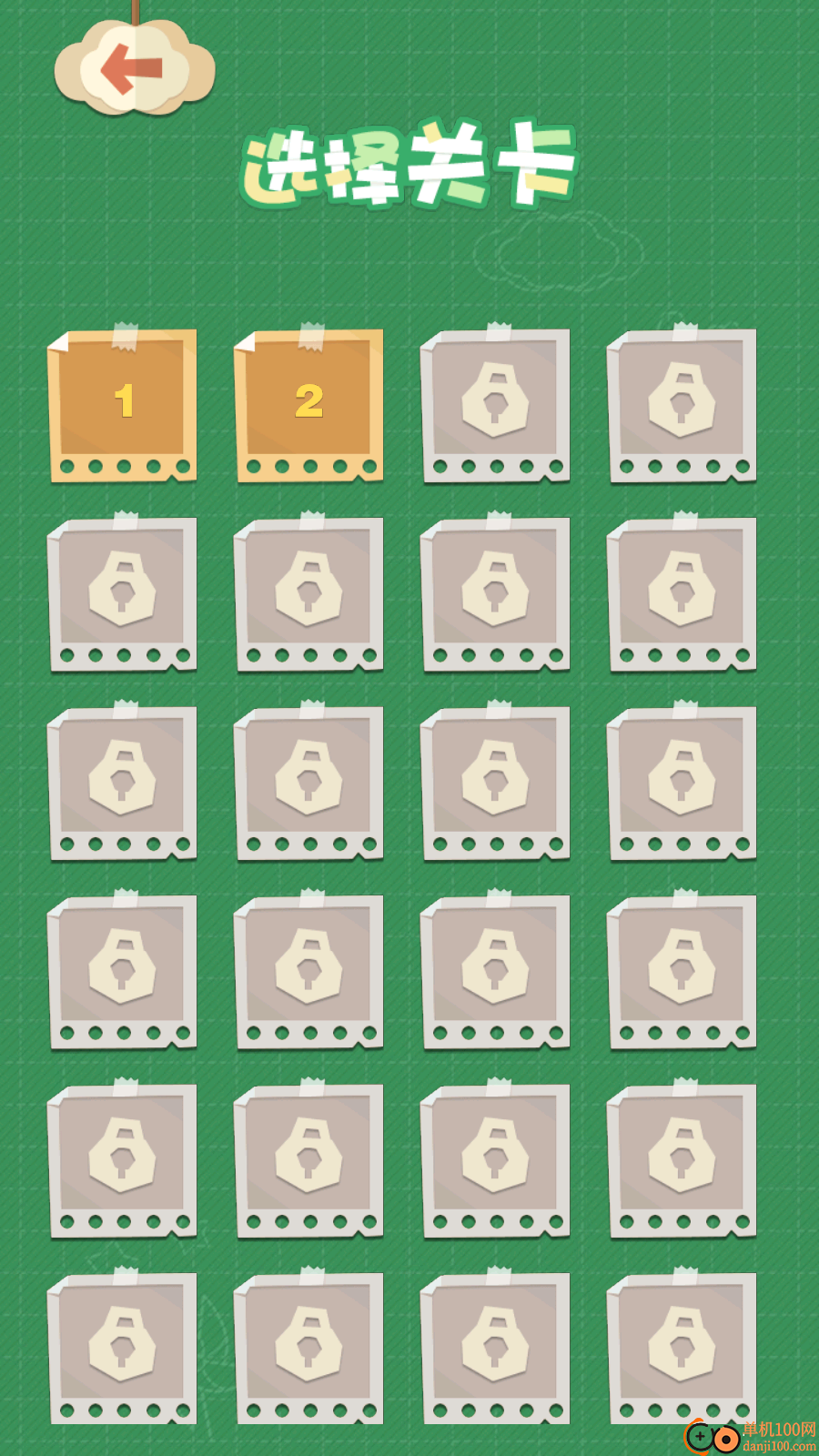
Task: Start level 1
Action: (x=124, y=403)
